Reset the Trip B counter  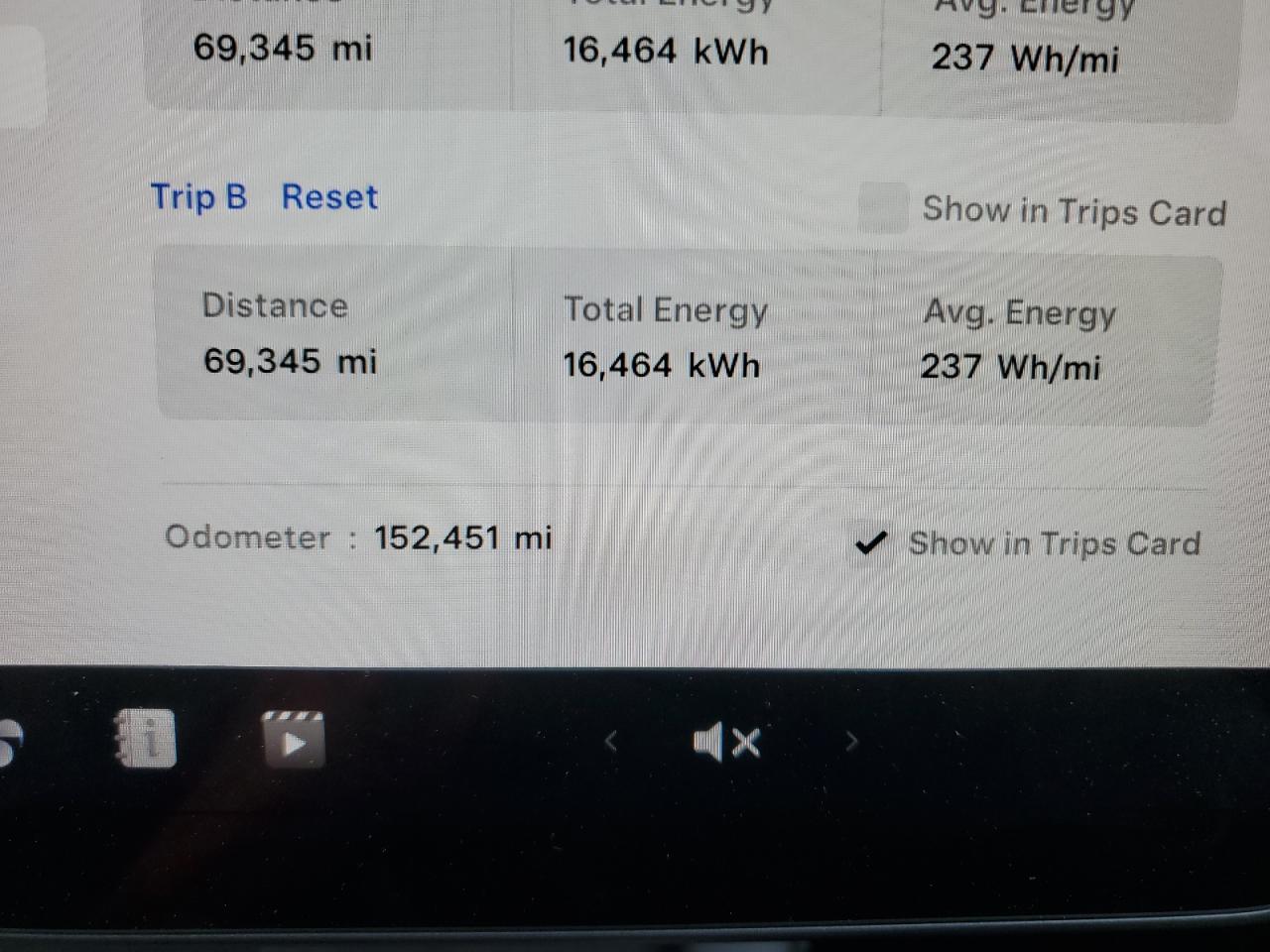(x=329, y=196)
